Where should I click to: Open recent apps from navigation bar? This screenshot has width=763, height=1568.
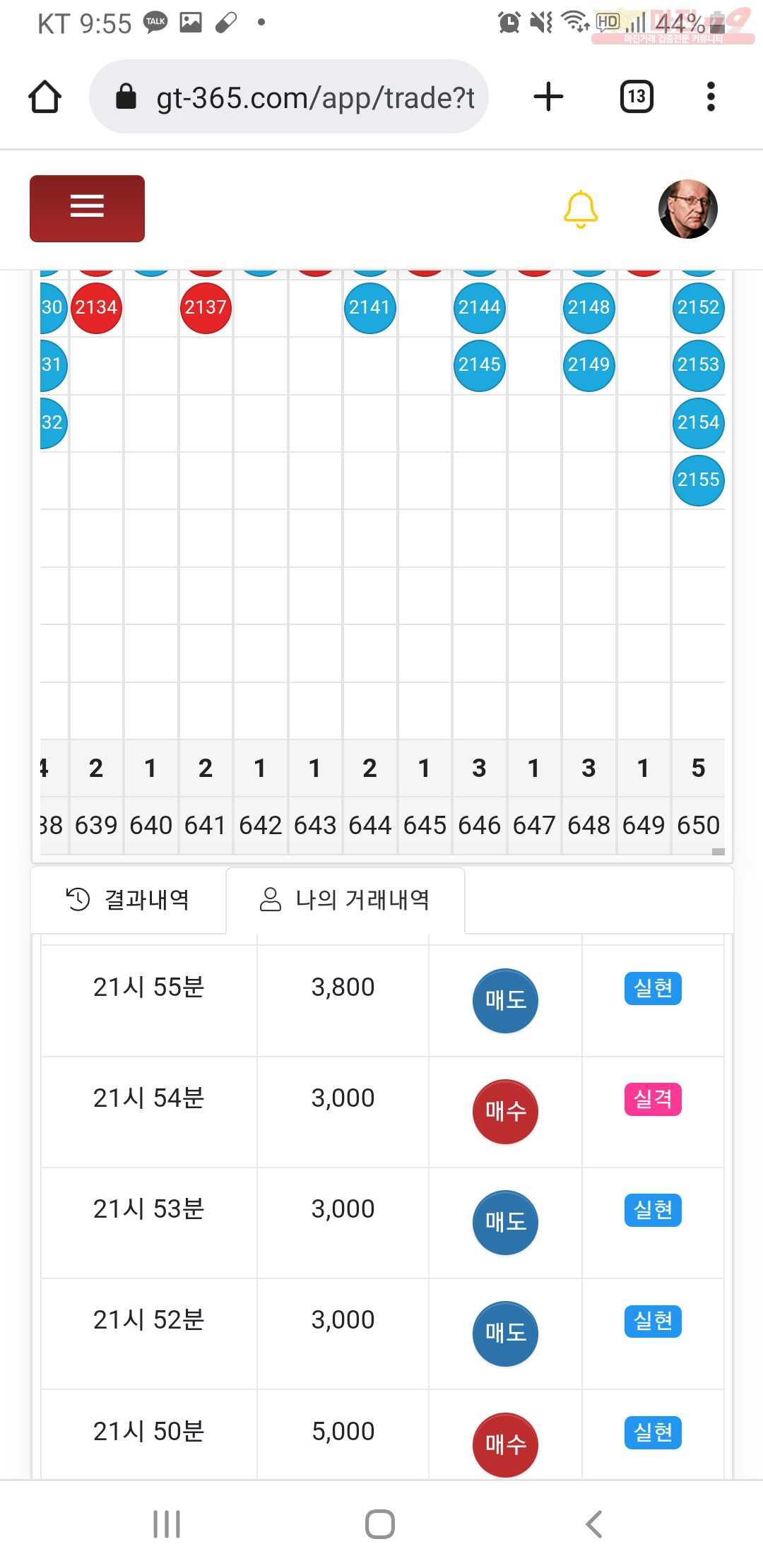point(167,1524)
